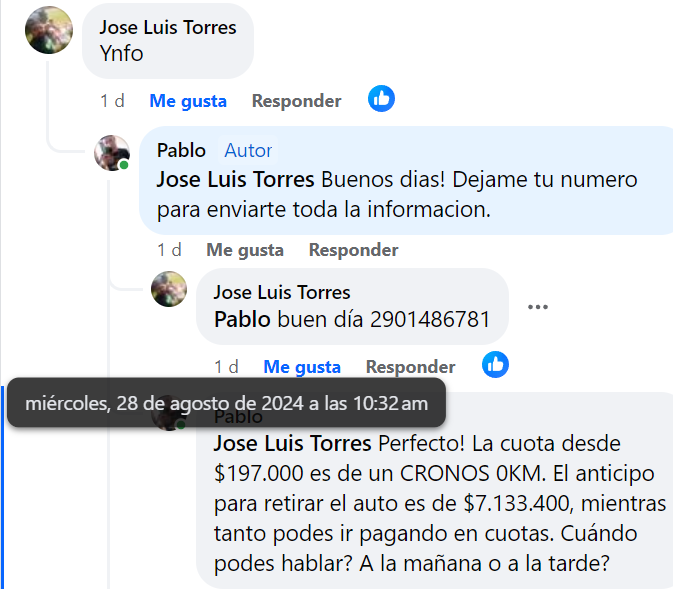
Task: Open Pablo's avatar next to Autor reply
Action: coord(111,153)
